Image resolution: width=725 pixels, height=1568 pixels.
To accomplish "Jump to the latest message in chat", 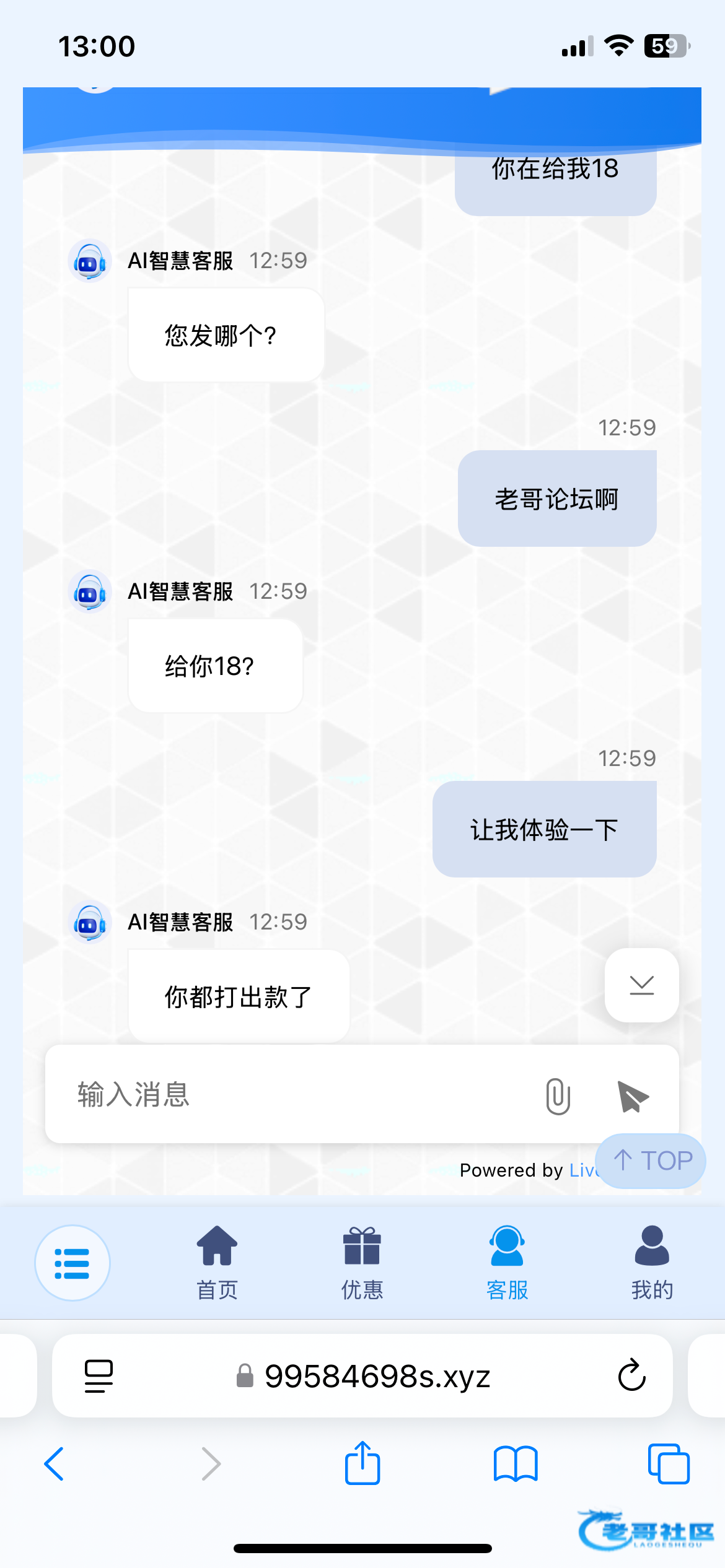I will pyautogui.click(x=641, y=985).
